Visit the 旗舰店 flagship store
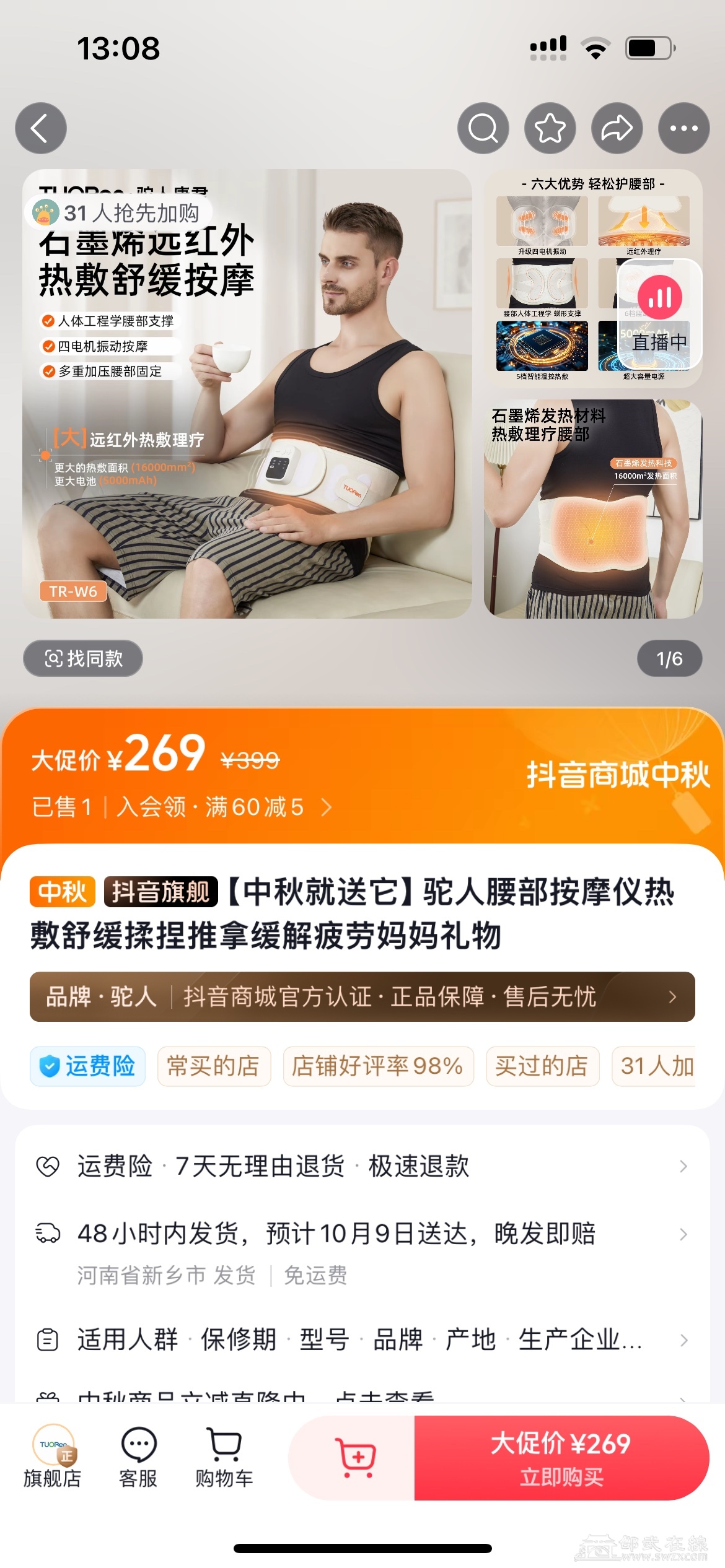The height and width of the screenshot is (1568, 725). pyautogui.click(x=53, y=1457)
